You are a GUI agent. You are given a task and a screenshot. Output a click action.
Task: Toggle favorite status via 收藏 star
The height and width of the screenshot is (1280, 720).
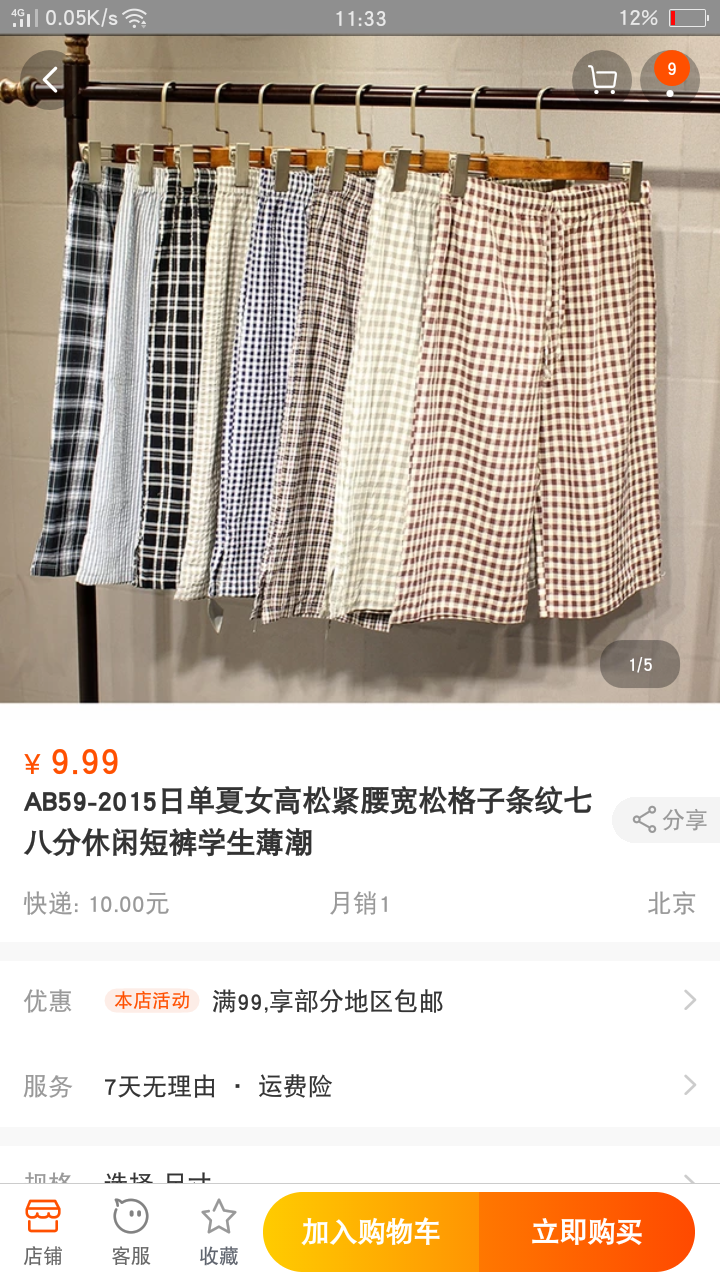tap(219, 1229)
